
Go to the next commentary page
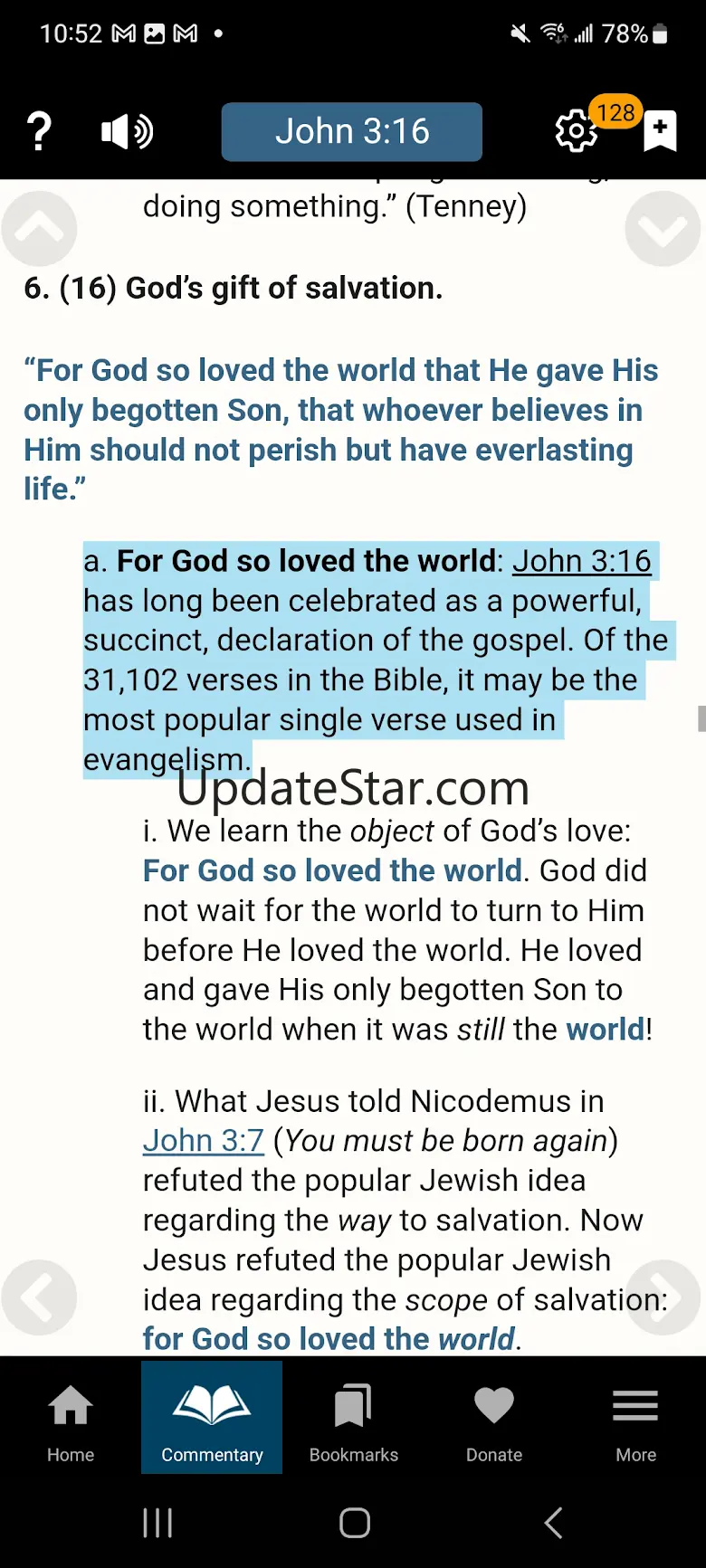[x=664, y=1297]
